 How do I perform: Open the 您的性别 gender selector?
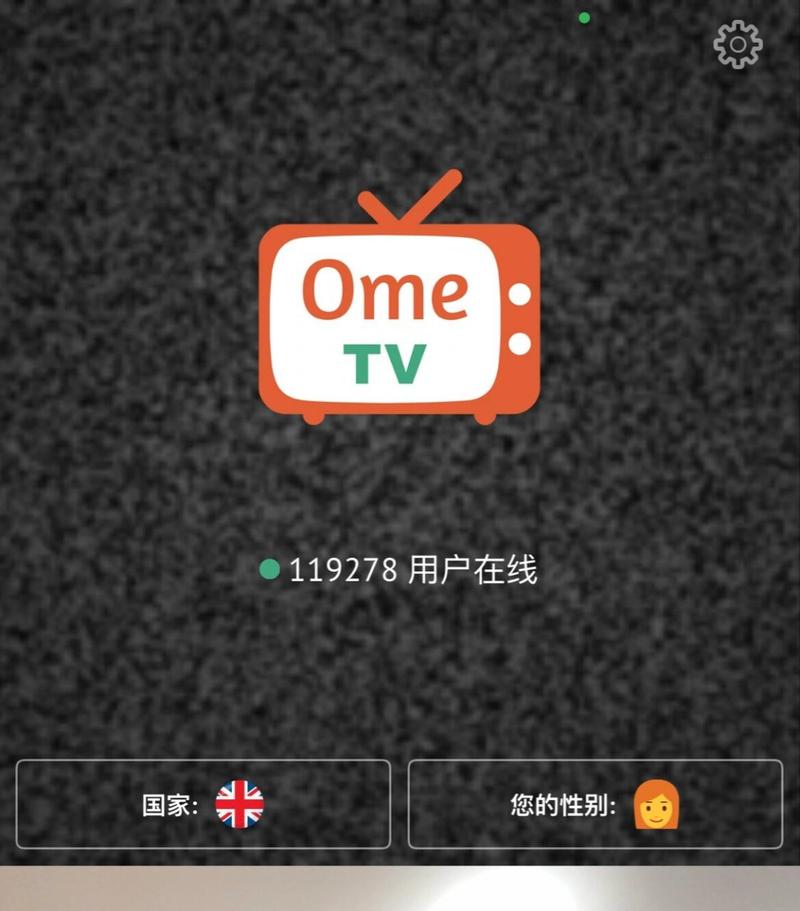coord(595,804)
